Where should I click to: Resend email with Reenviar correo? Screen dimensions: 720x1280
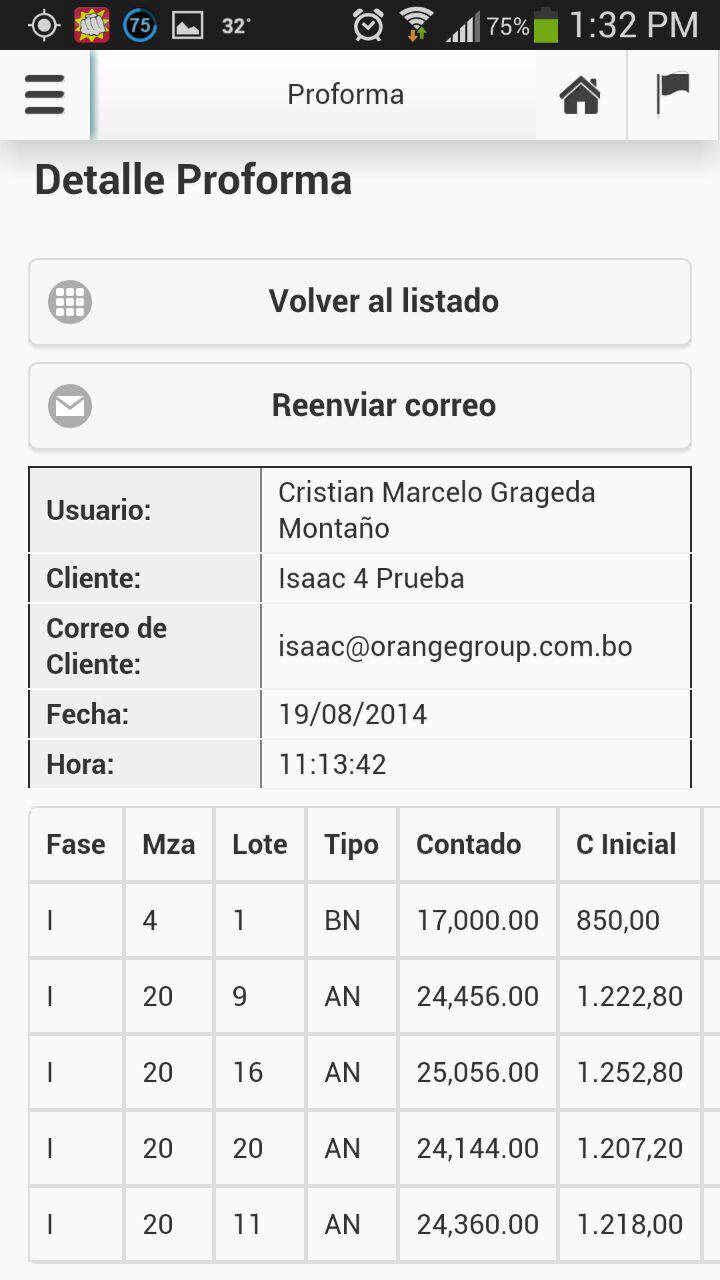click(360, 406)
